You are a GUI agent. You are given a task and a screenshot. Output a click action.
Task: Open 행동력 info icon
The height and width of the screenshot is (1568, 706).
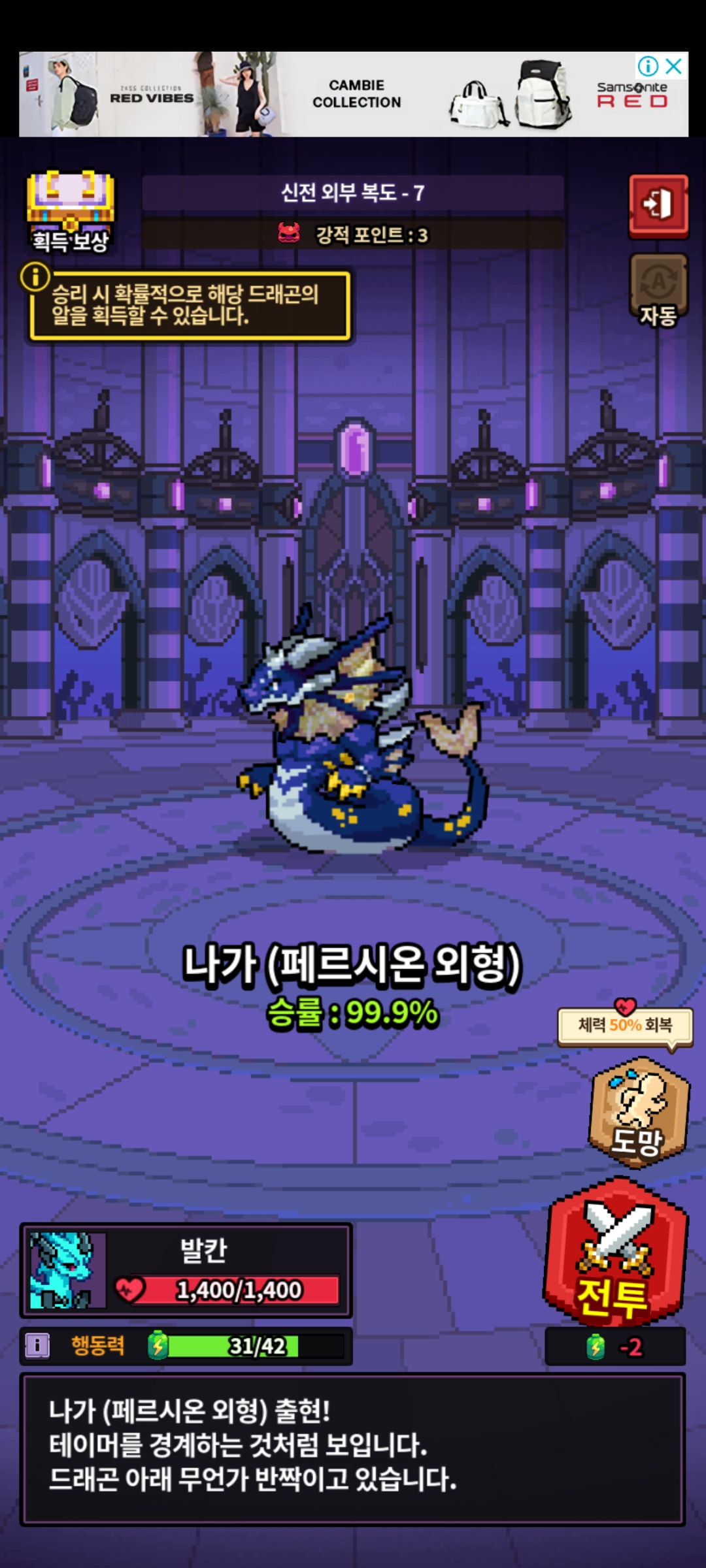pos(37,1345)
